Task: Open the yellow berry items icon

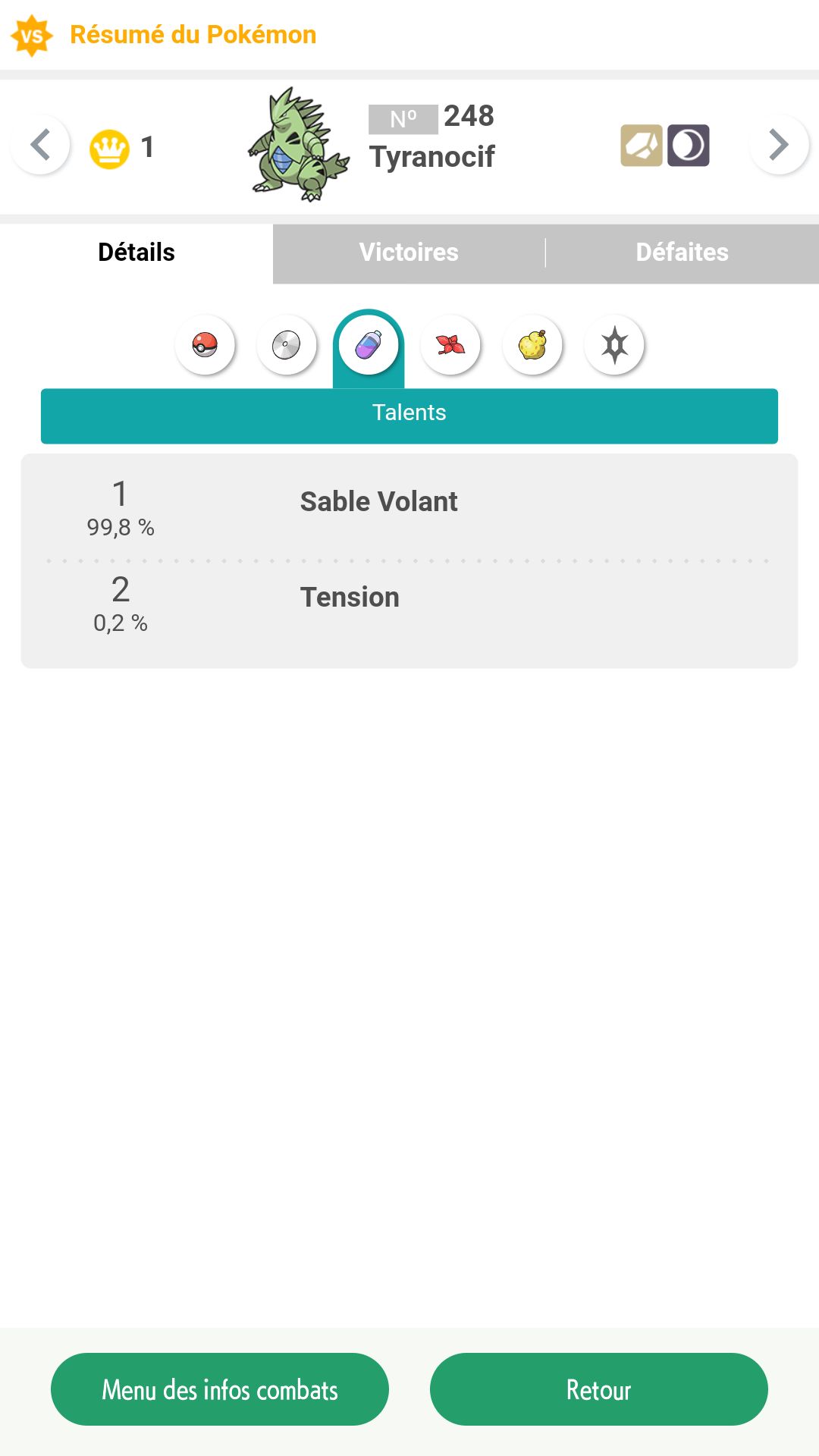Action: (x=532, y=345)
